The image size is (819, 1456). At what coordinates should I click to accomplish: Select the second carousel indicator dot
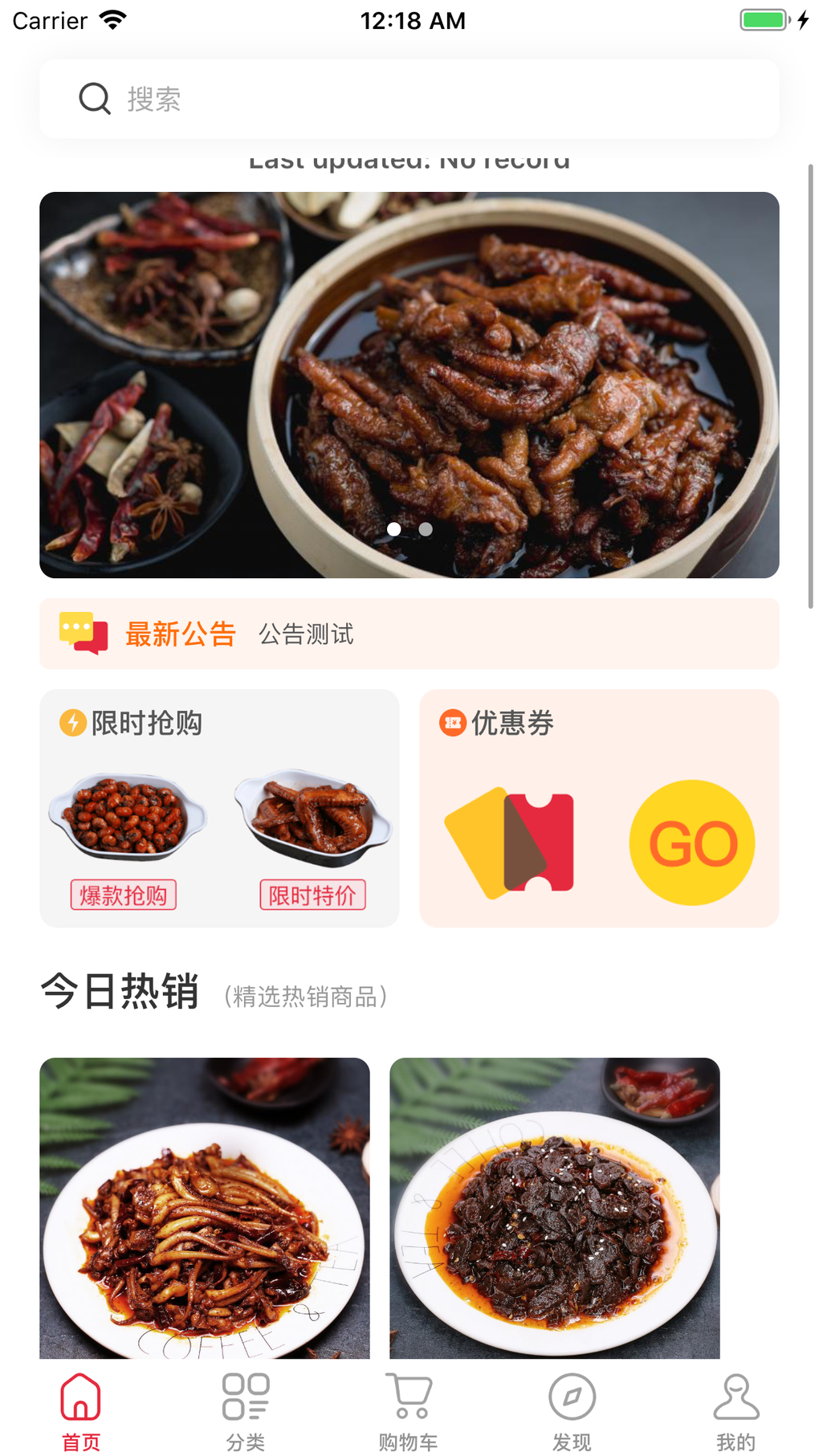click(x=424, y=529)
